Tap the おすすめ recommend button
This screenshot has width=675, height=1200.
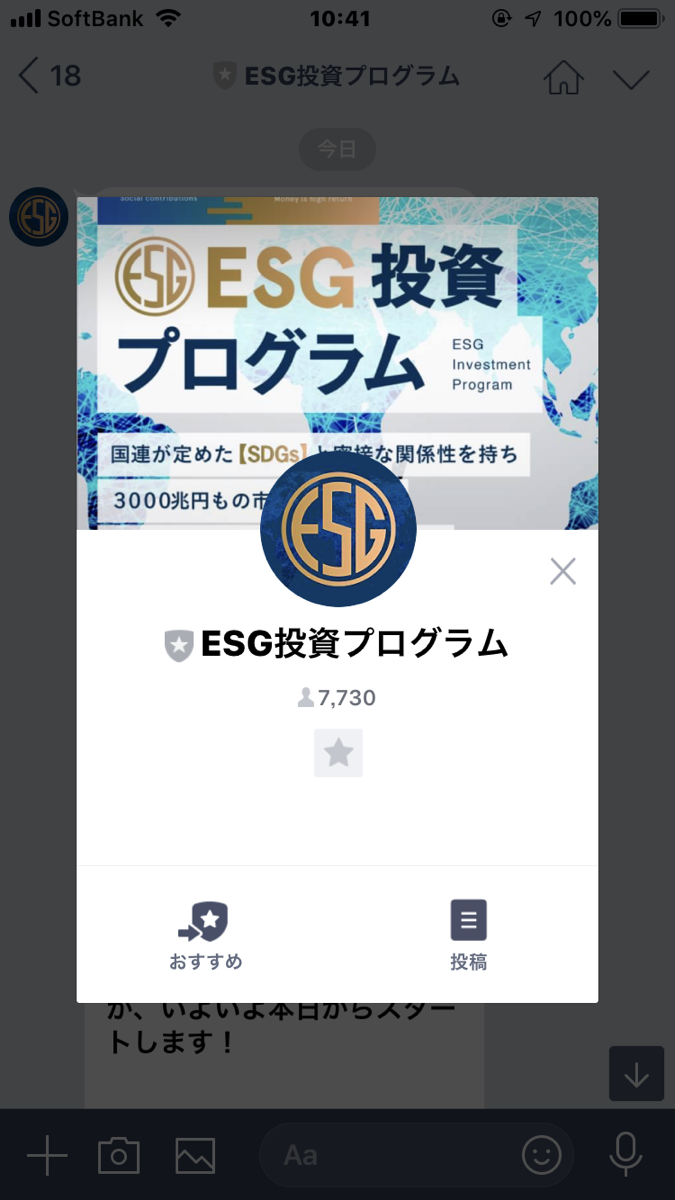(205, 935)
